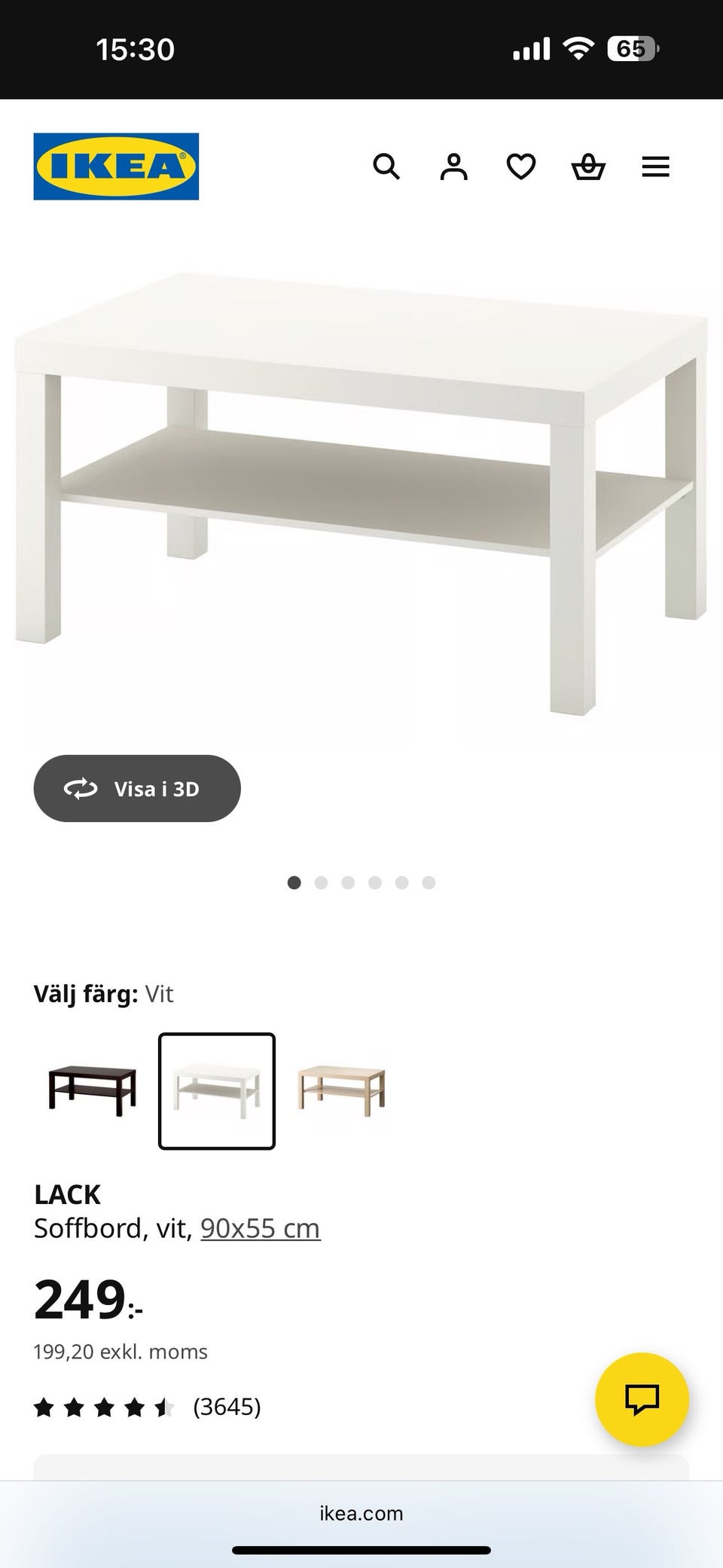Jump to the last image dot
Viewport: 723px width, 1568px height.
pyautogui.click(x=429, y=882)
